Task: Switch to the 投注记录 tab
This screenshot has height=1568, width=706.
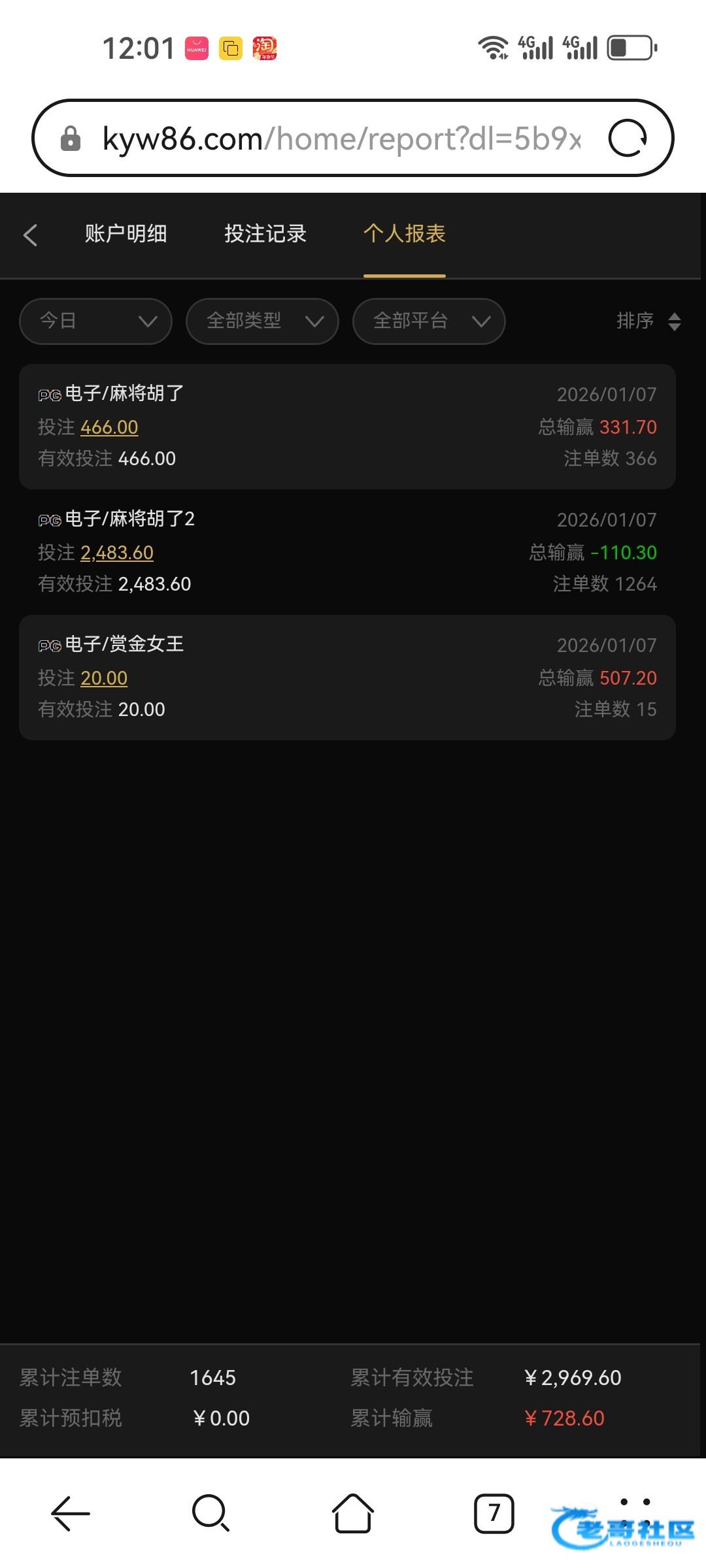Action: pos(265,234)
